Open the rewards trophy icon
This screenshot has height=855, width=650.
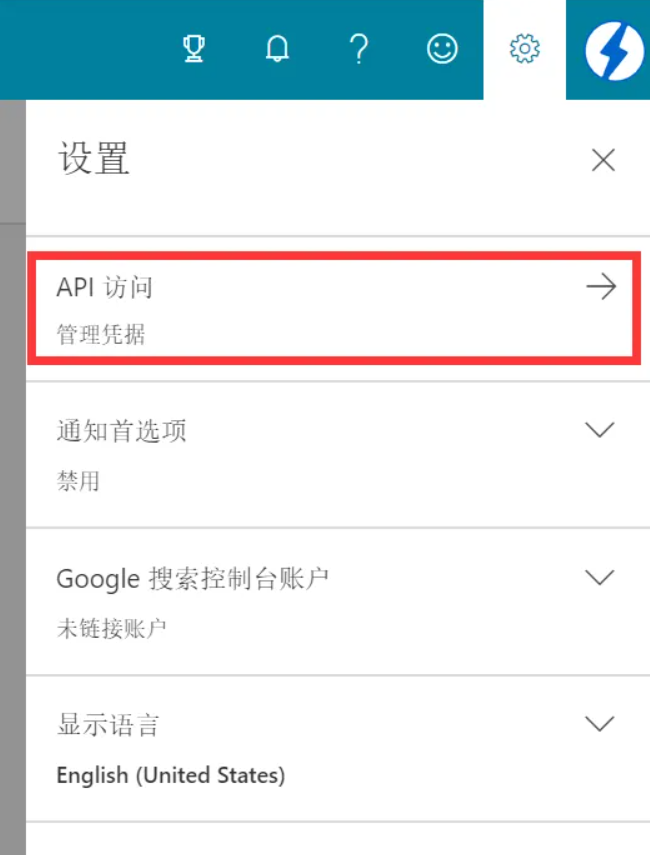coord(194,49)
